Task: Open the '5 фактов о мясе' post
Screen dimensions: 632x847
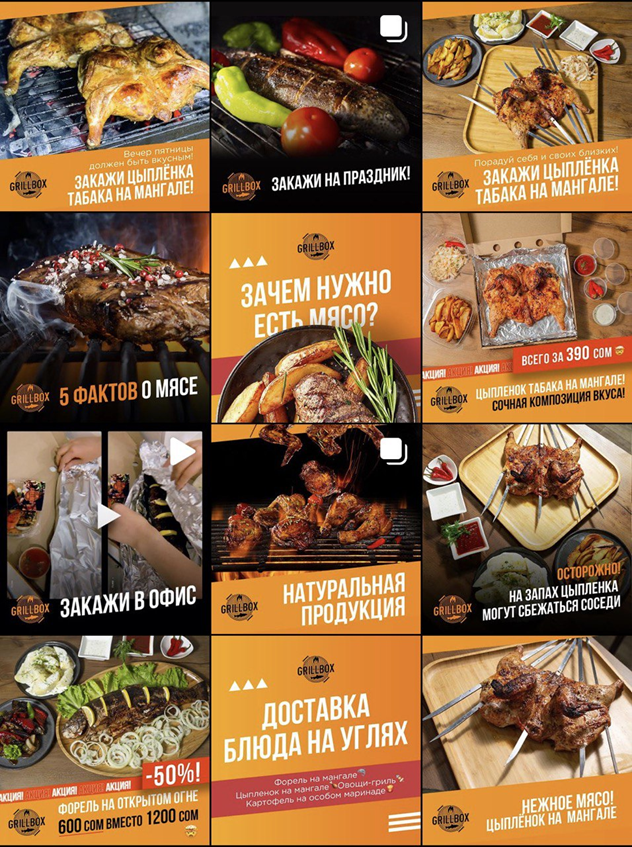Action: click(x=104, y=317)
